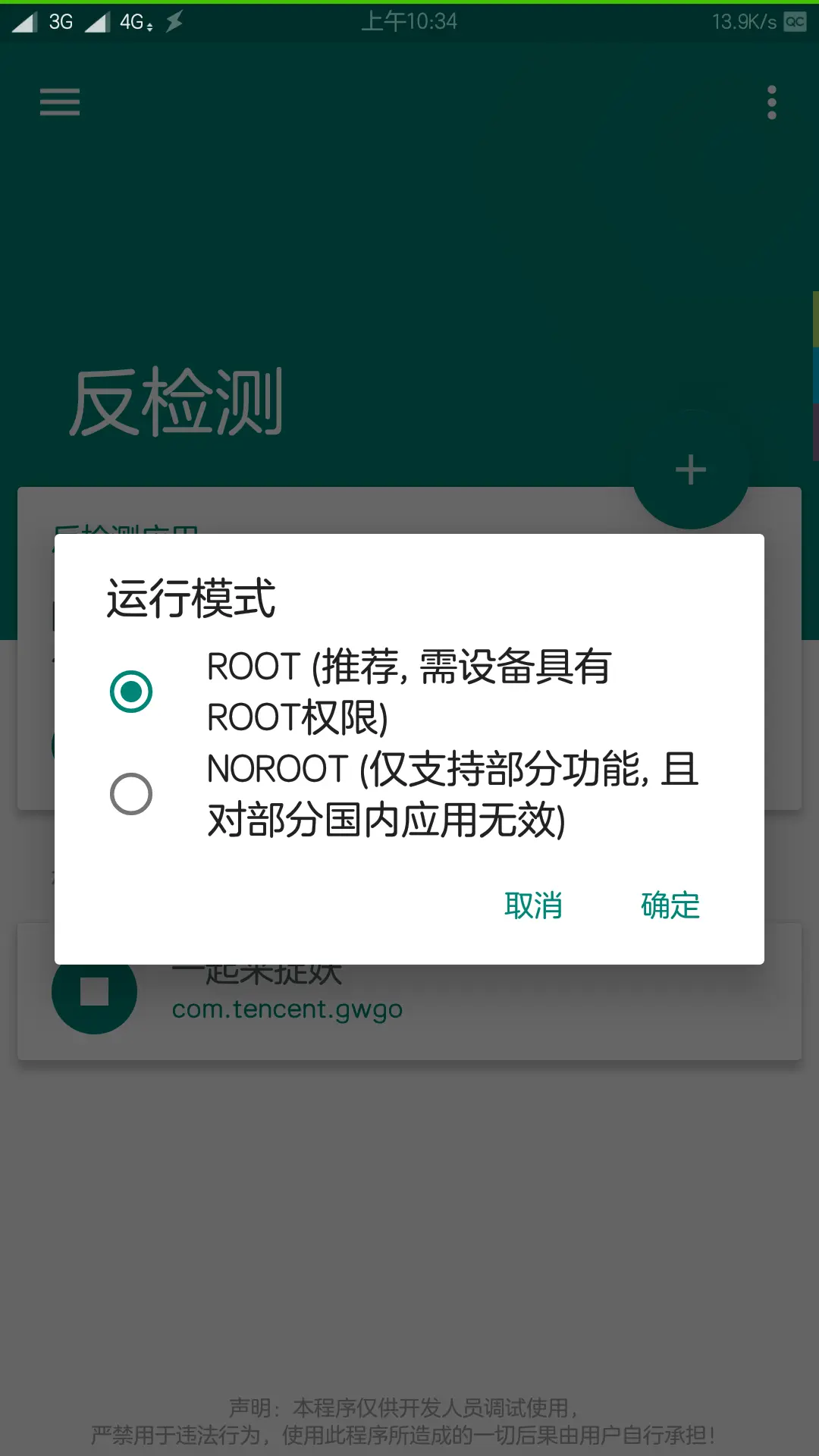Confirm run mode with 确定
Viewport: 819px width, 1456px height.
[670, 905]
